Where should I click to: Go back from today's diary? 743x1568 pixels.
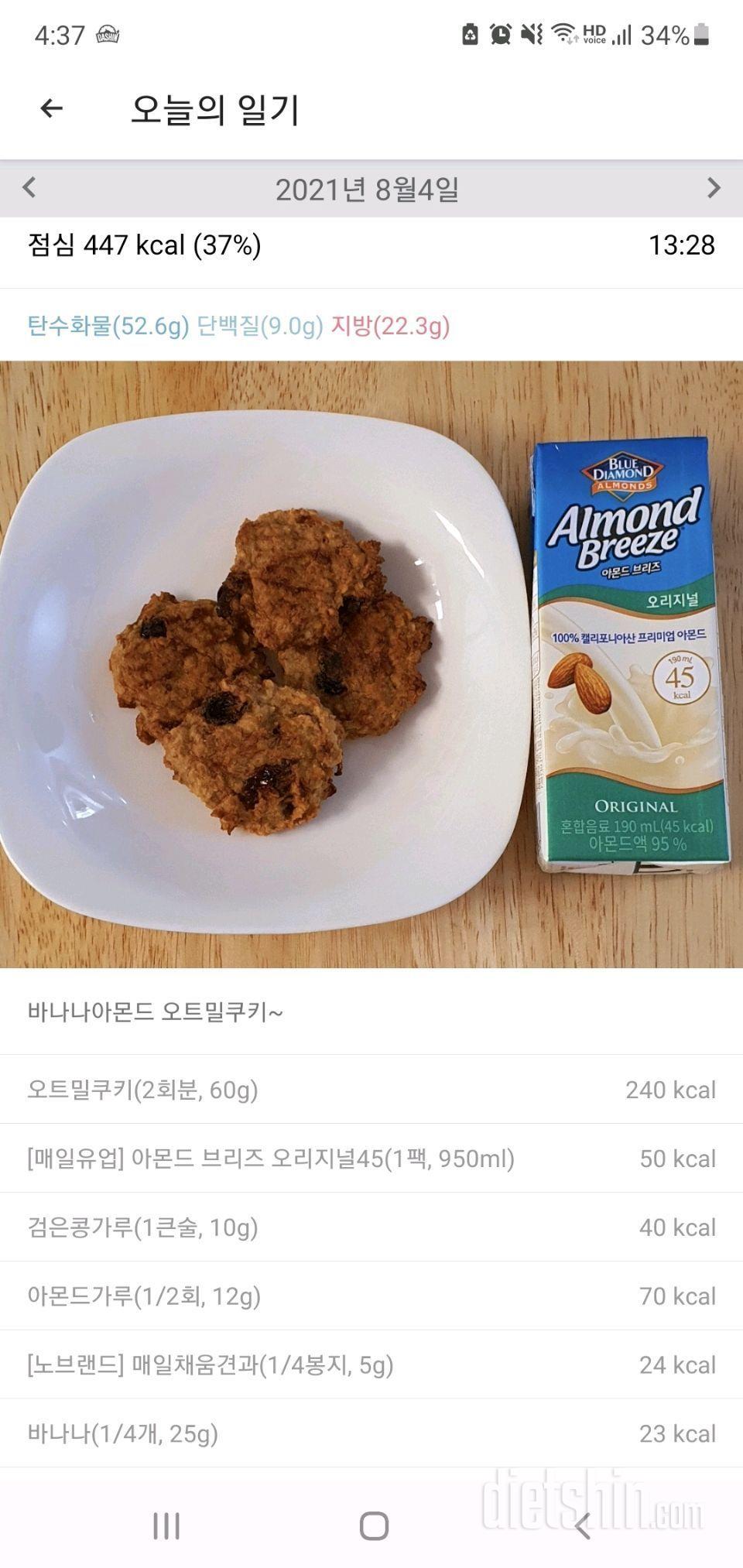click(x=51, y=108)
